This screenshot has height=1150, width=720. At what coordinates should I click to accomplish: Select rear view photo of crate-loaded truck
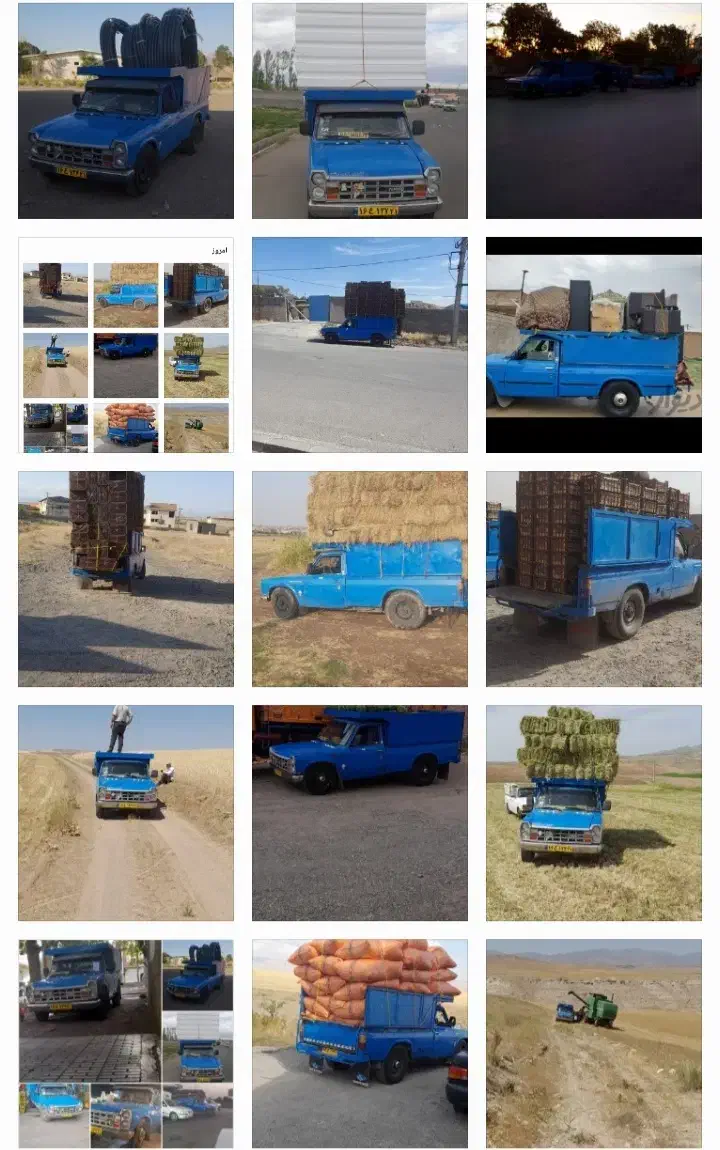pyautogui.click(x=126, y=579)
